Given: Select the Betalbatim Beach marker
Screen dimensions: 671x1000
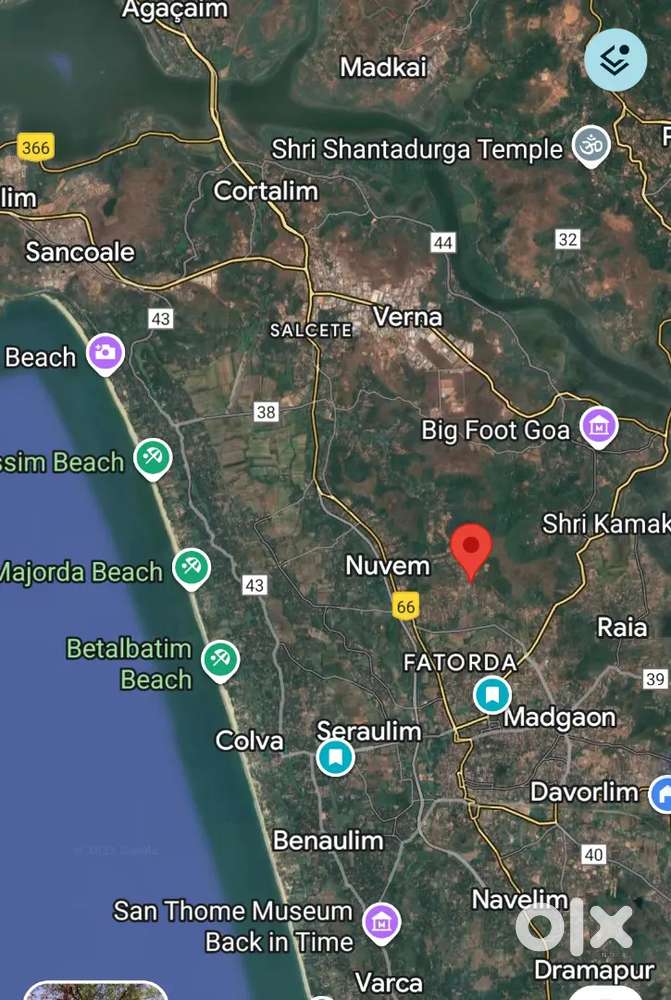Looking at the screenshot, I should [x=220, y=660].
